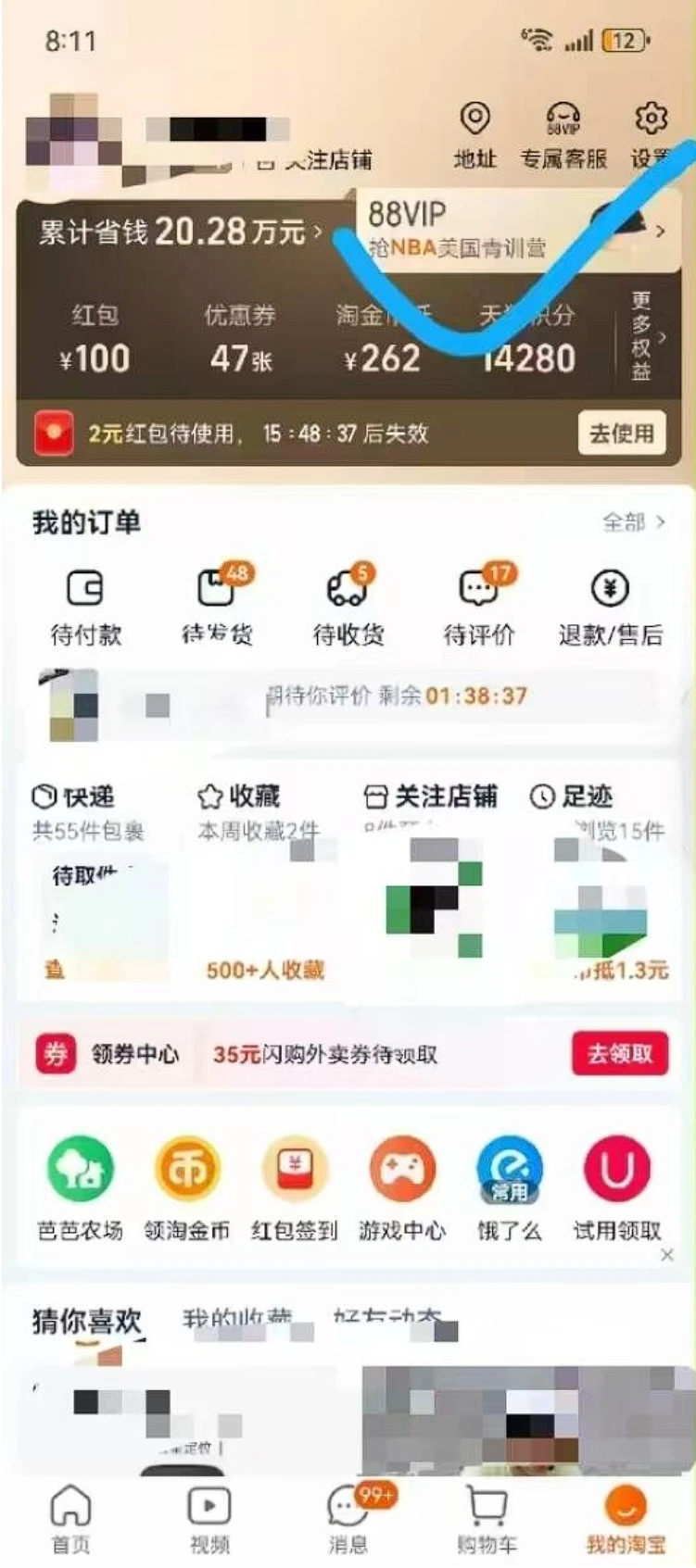This screenshot has height=1568, width=696.
Task: Expand 更多权益 more benefits
Action: coord(643,336)
